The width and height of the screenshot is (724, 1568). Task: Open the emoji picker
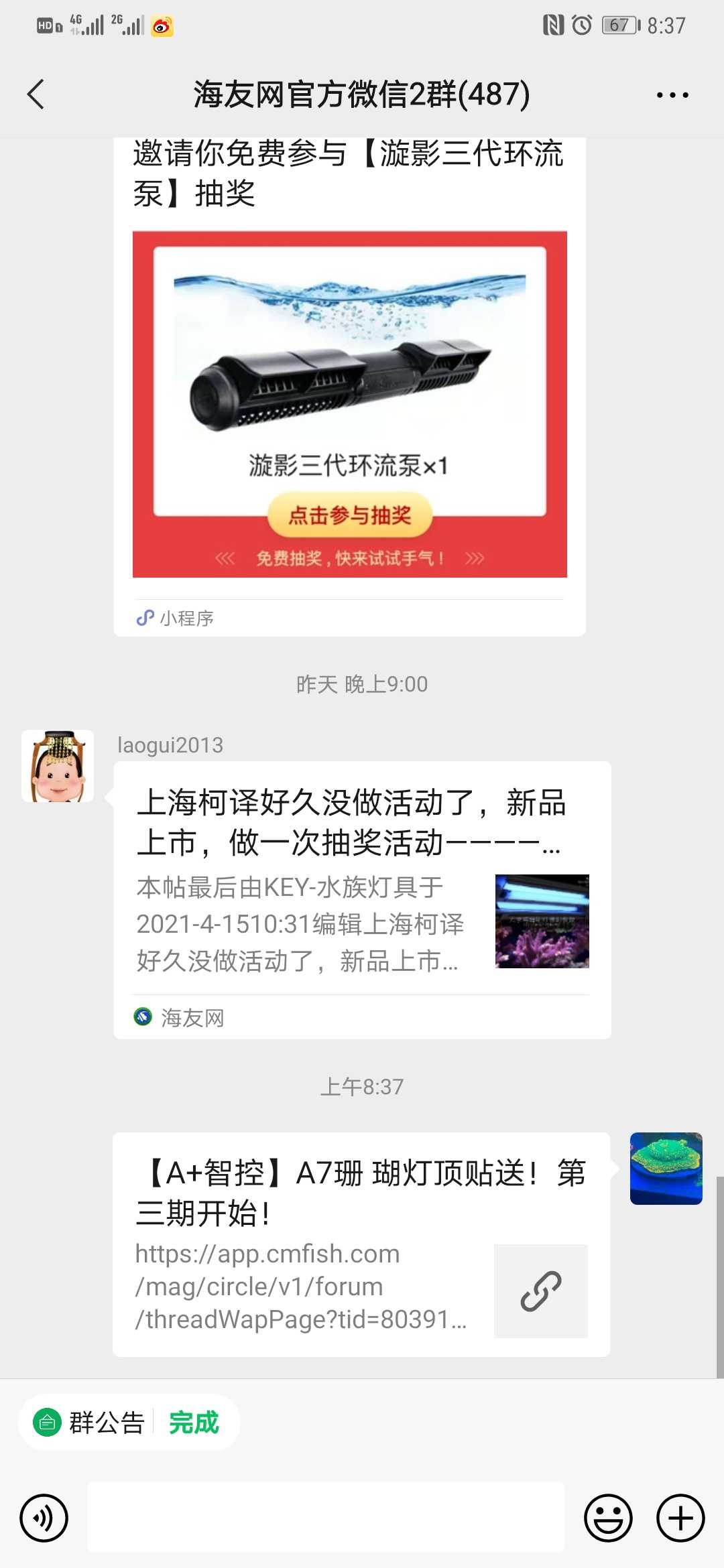608,1517
